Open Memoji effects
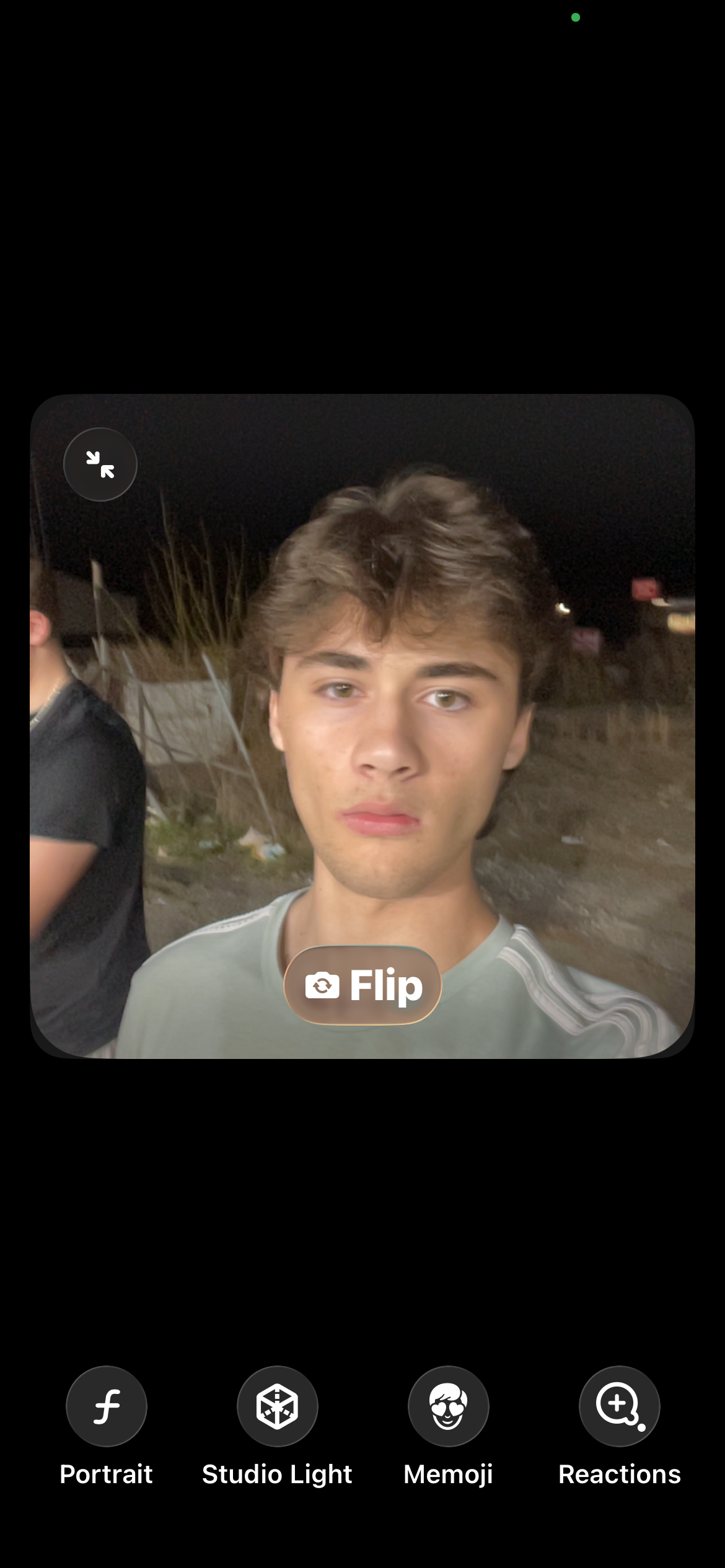Screen dimensions: 725x1568 click(448, 1406)
